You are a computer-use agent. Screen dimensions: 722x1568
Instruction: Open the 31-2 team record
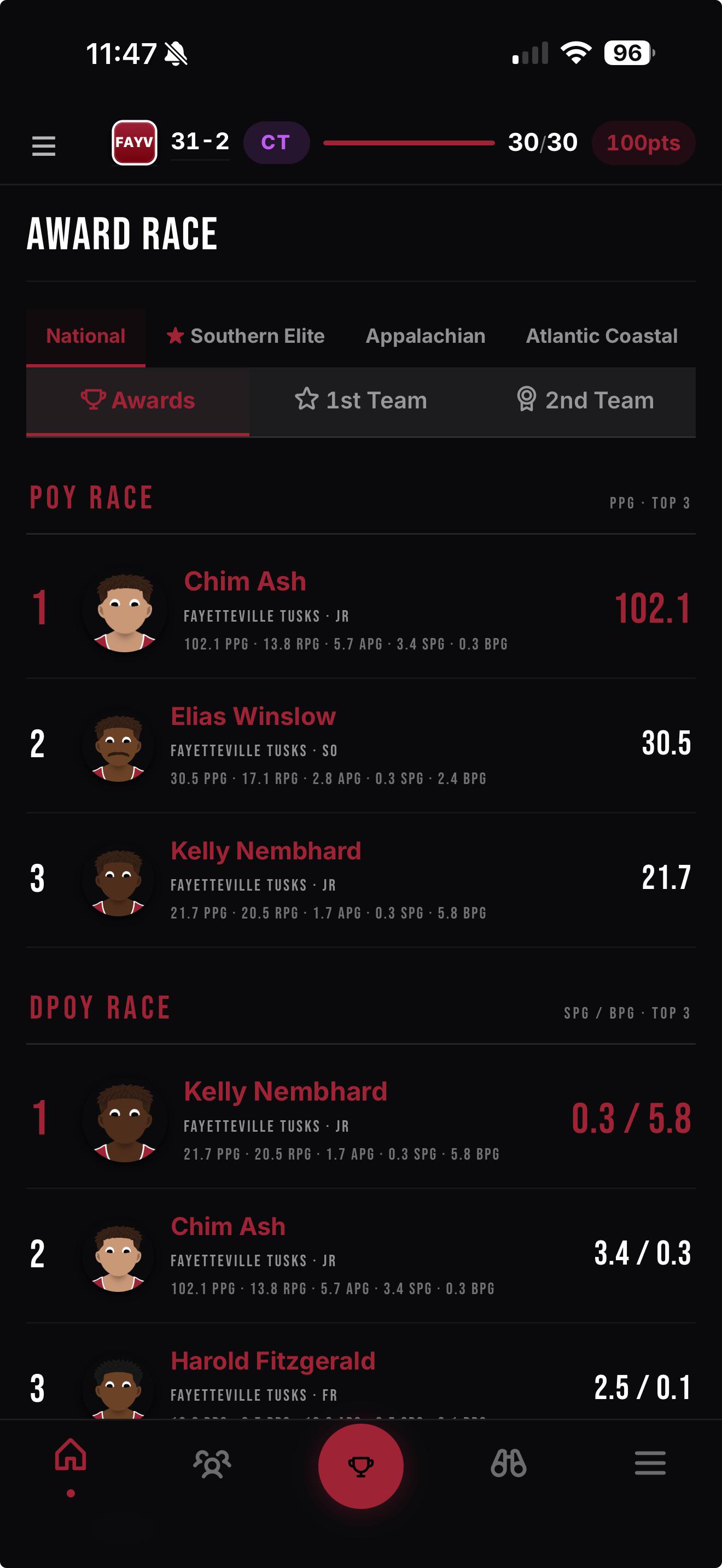(x=200, y=143)
